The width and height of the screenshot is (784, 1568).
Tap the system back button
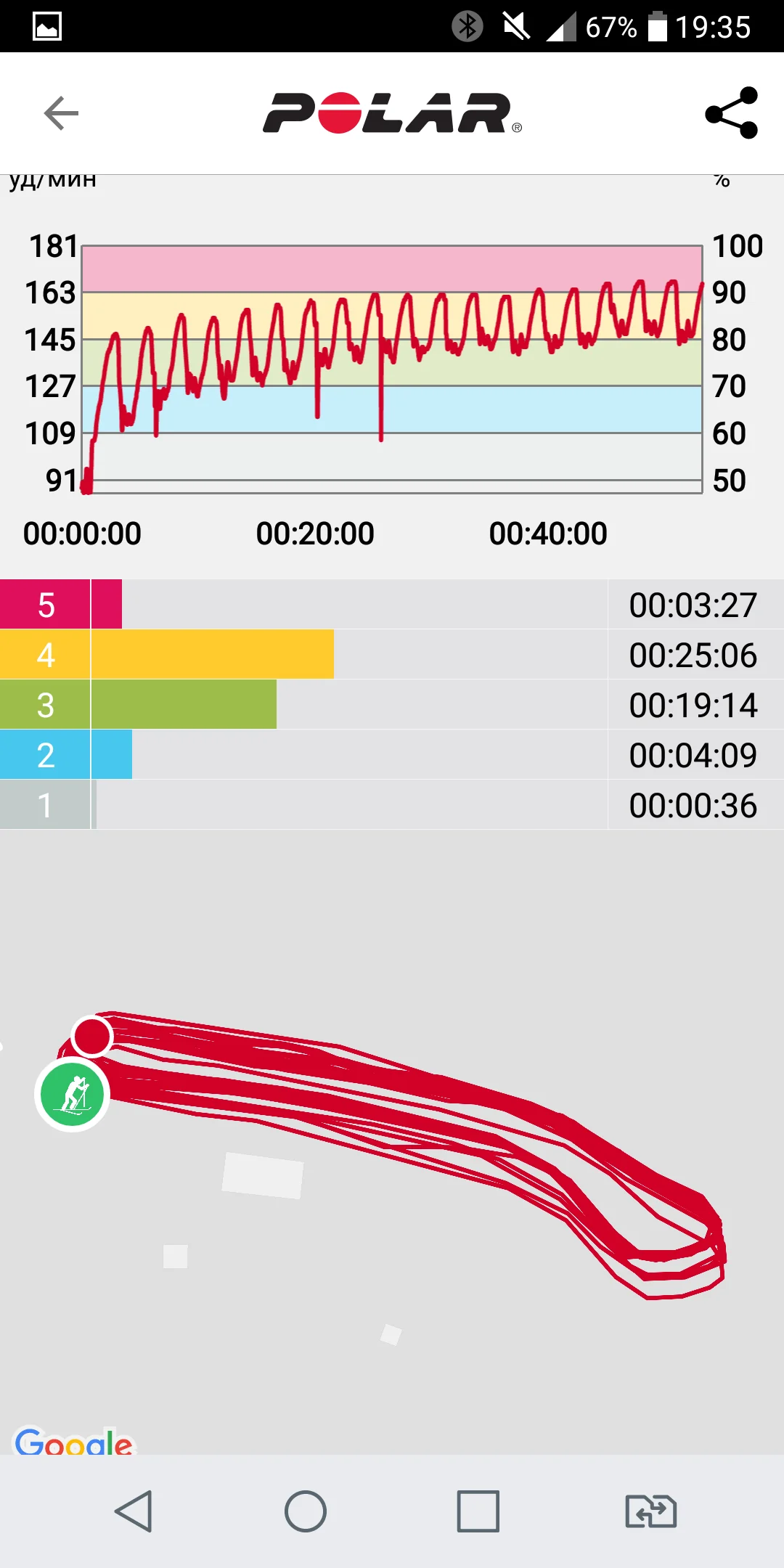134,1512
